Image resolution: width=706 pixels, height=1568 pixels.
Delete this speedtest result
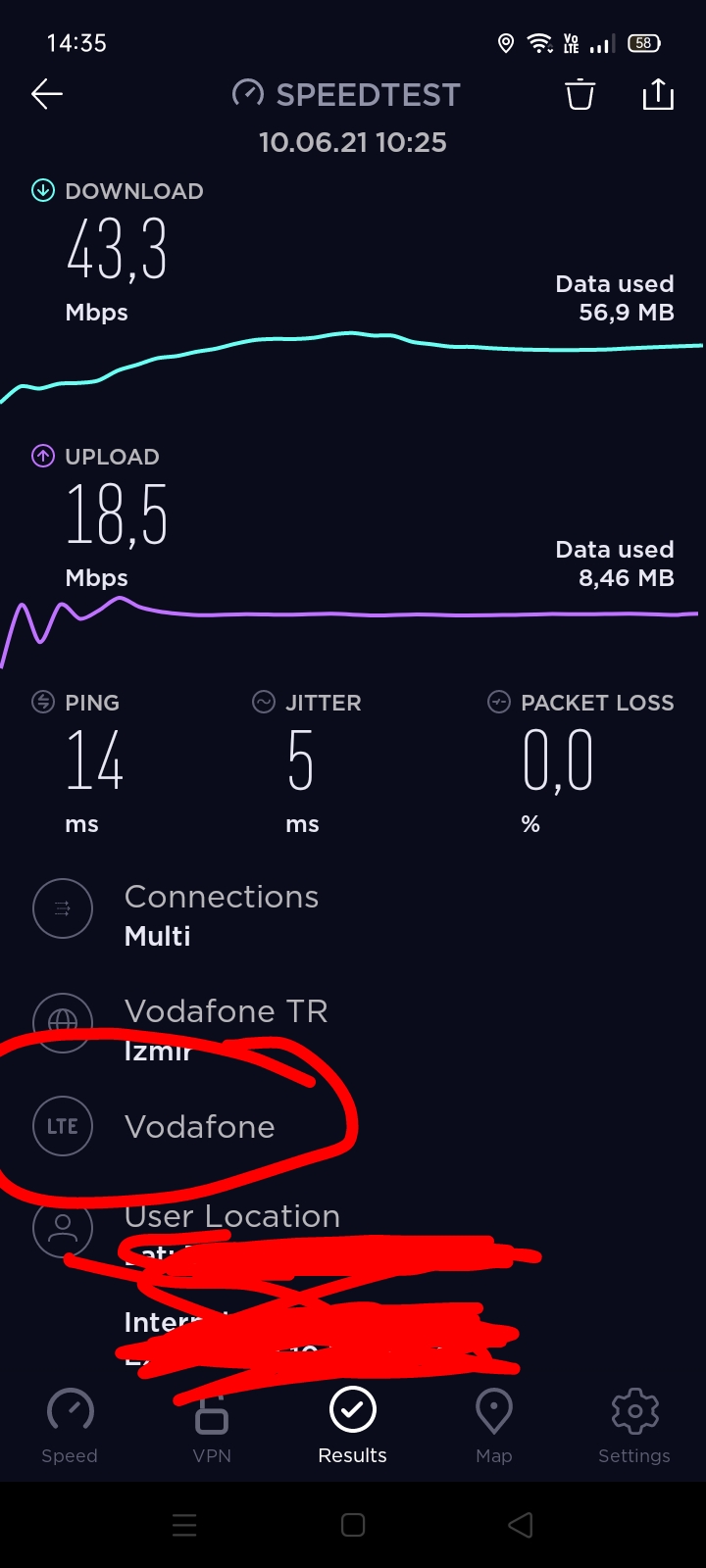(580, 94)
